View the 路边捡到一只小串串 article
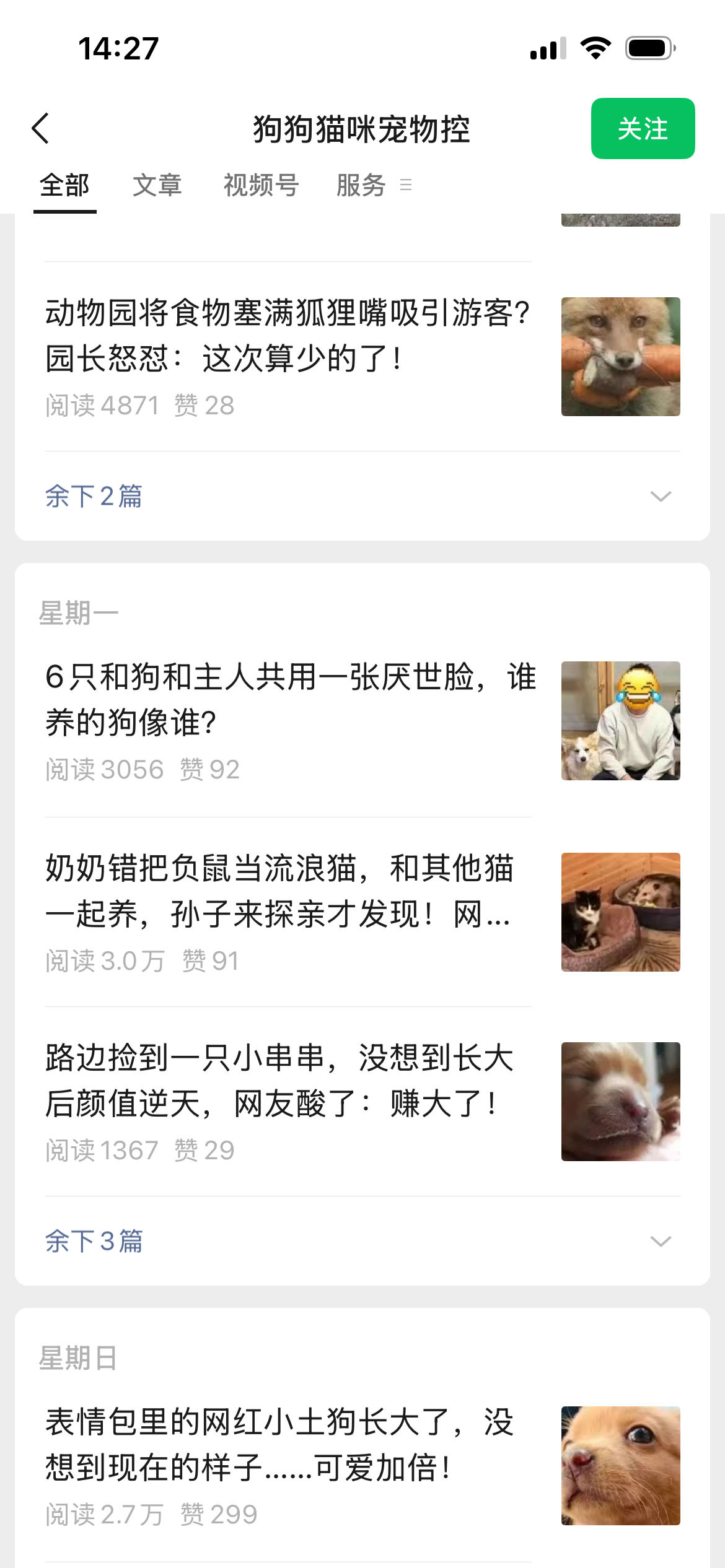 point(280,1081)
